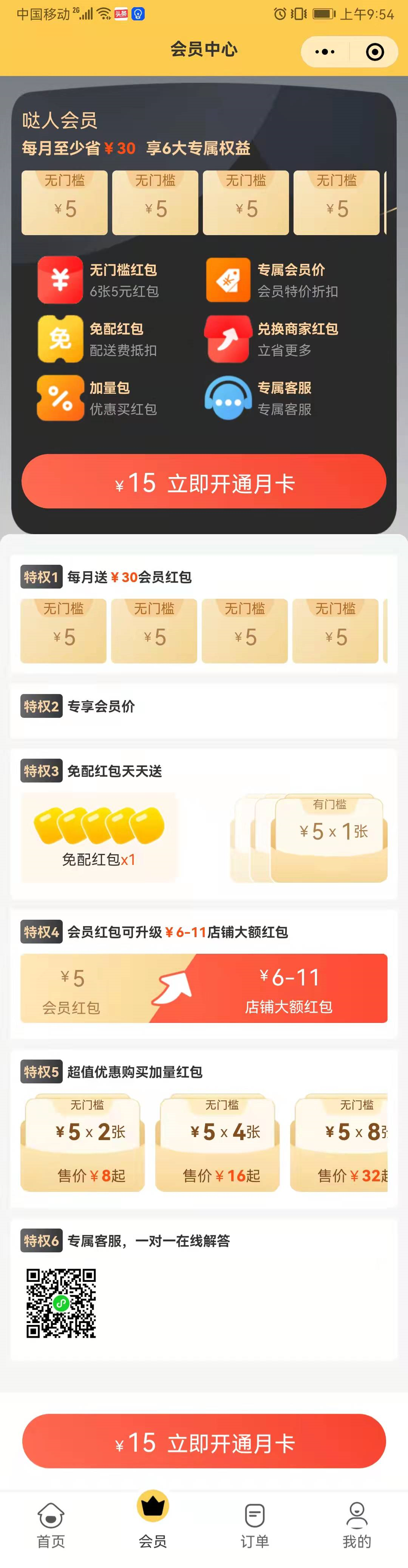Open the 专属客服 benefit

(x=270, y=398)
